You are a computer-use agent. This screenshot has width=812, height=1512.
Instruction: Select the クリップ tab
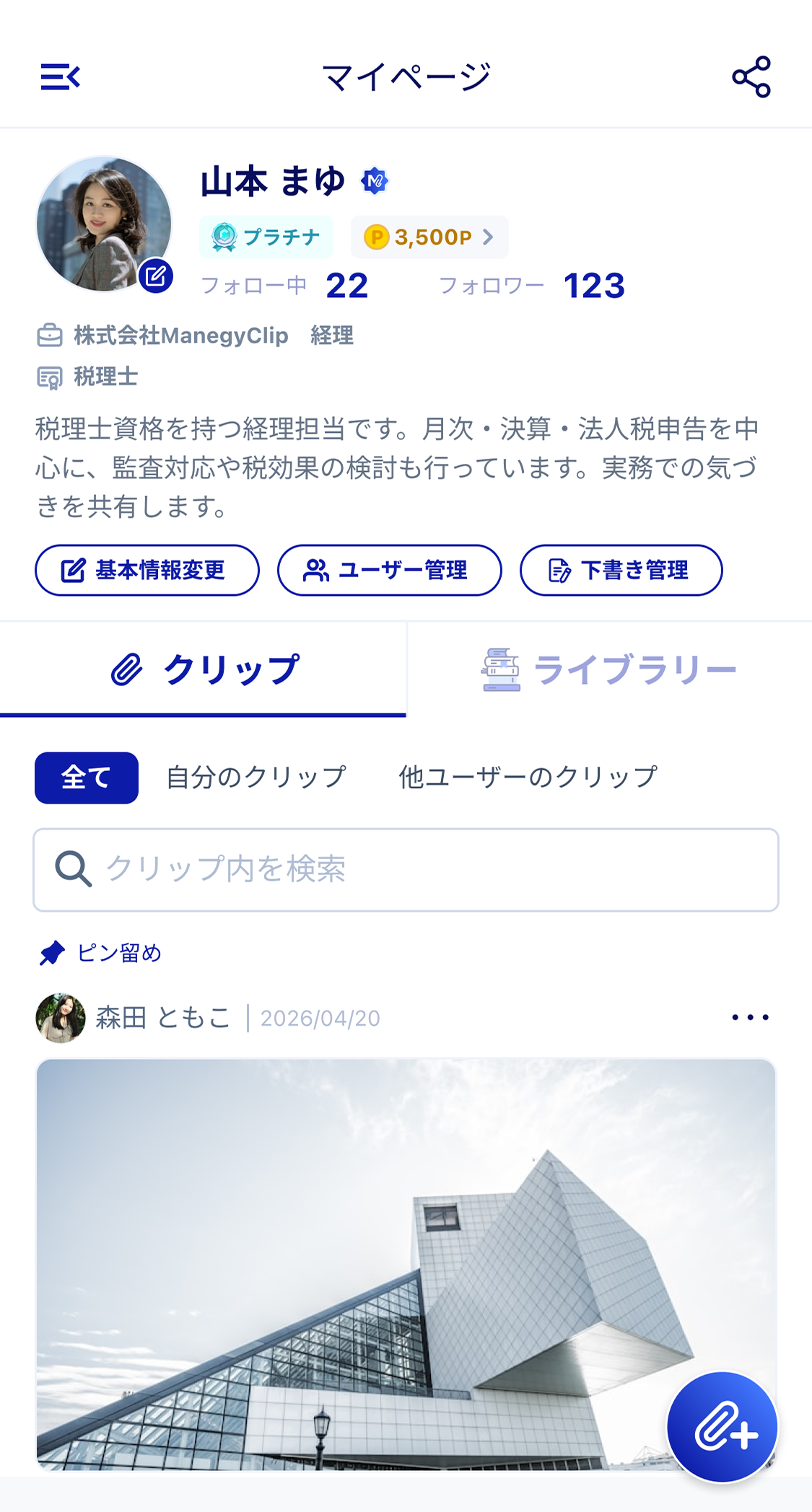pyautogui.click(x=204, y=669)
